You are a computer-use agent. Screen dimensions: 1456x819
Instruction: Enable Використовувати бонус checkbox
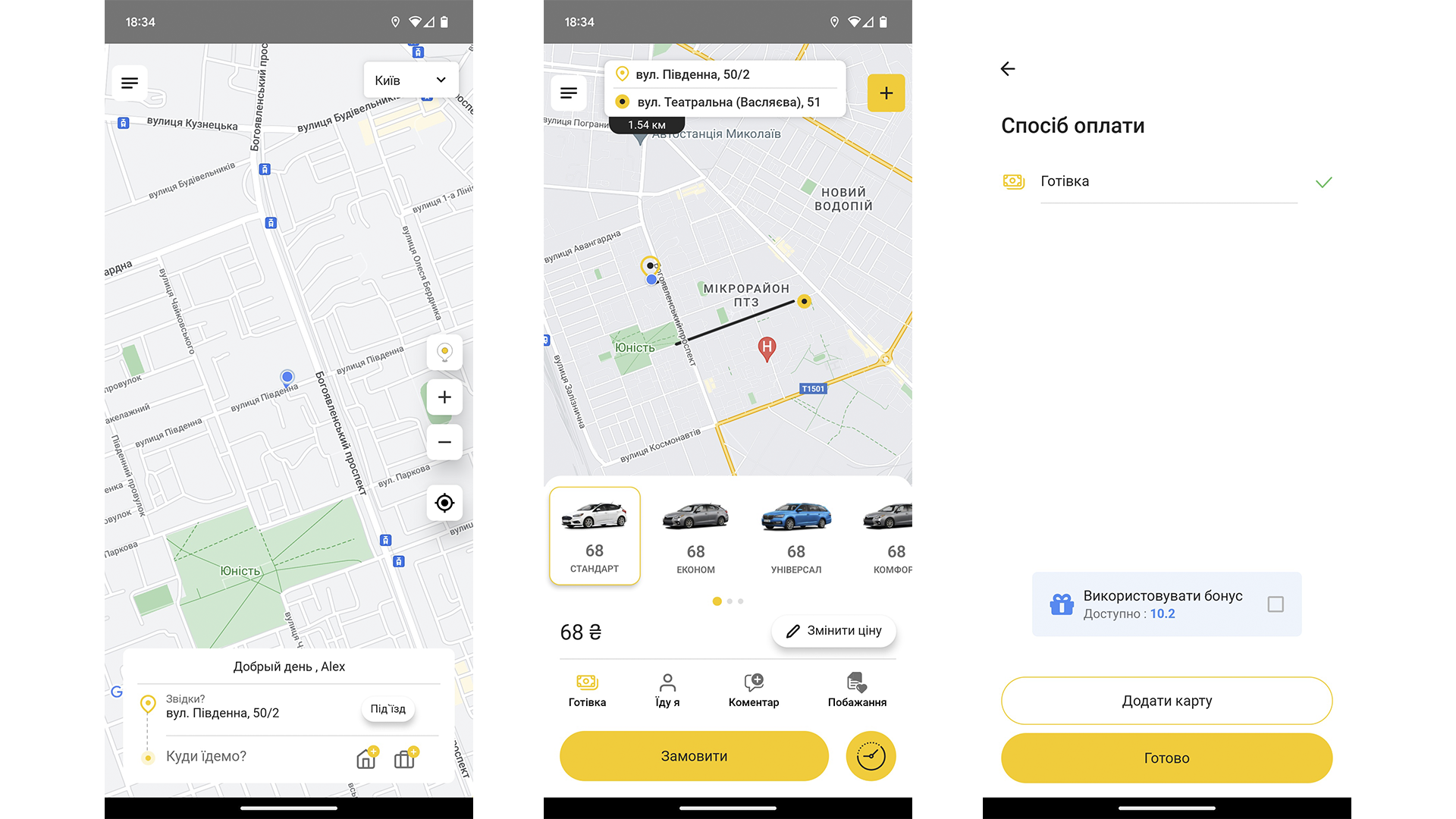(1276, 604)
